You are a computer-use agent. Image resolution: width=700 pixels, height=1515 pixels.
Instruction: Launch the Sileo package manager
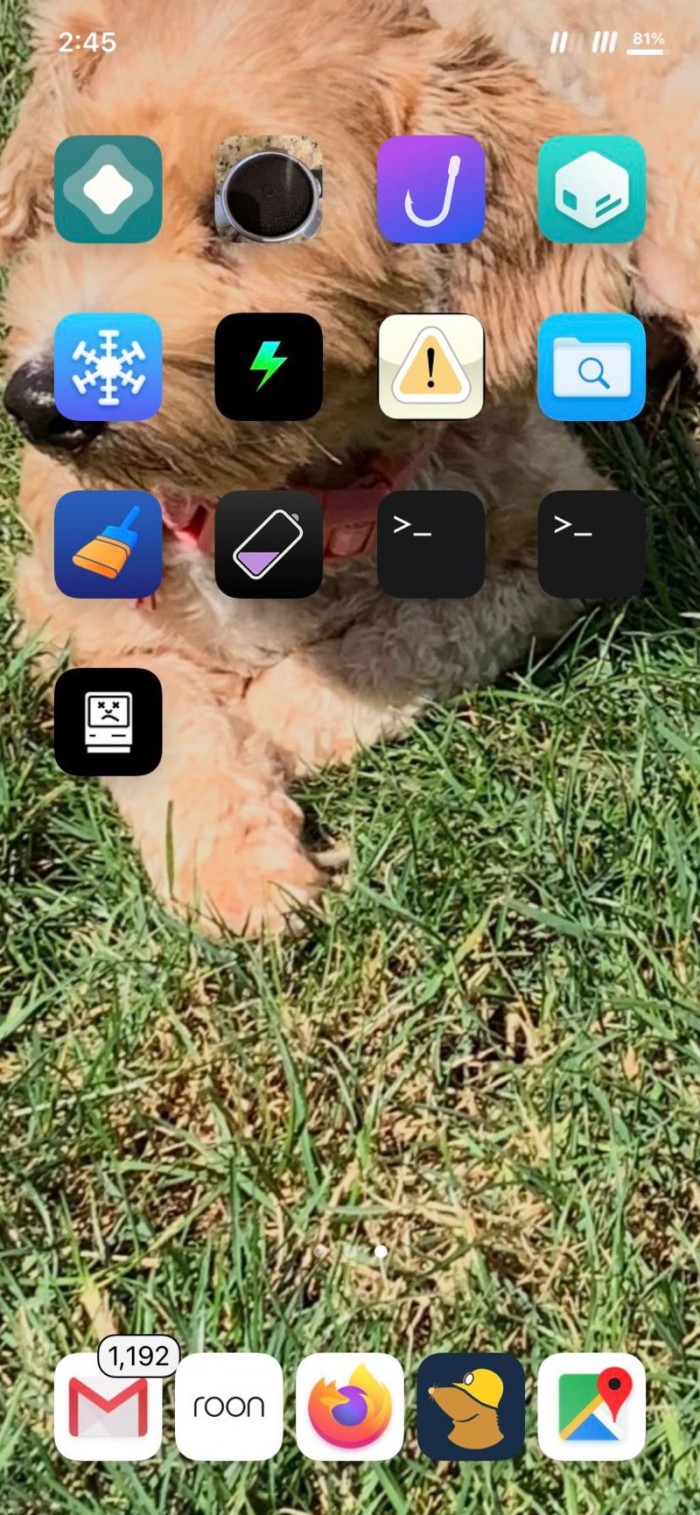click(592, 189)
